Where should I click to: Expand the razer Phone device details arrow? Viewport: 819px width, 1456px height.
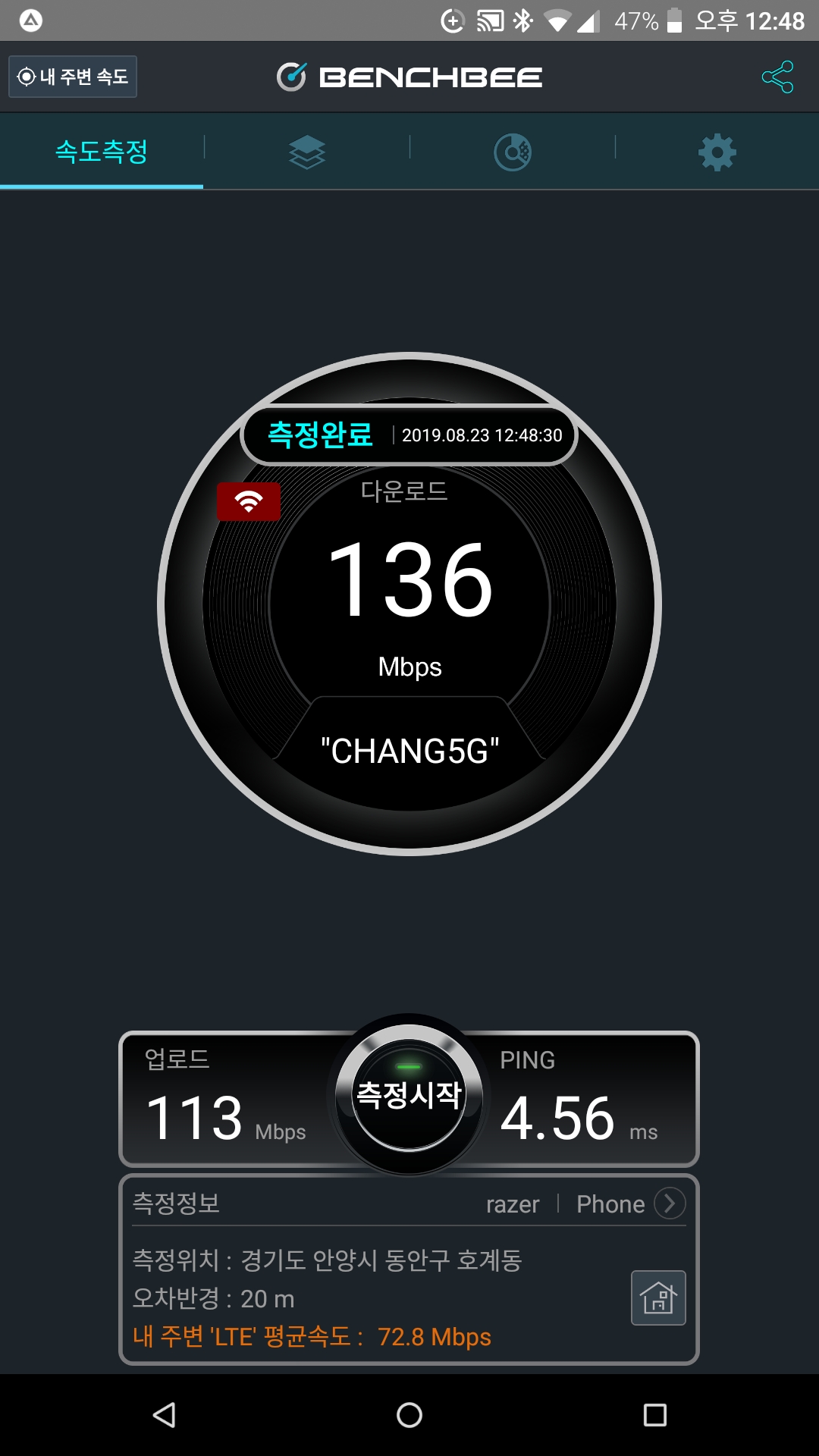pyautogui.click(x=670, y=1203)
